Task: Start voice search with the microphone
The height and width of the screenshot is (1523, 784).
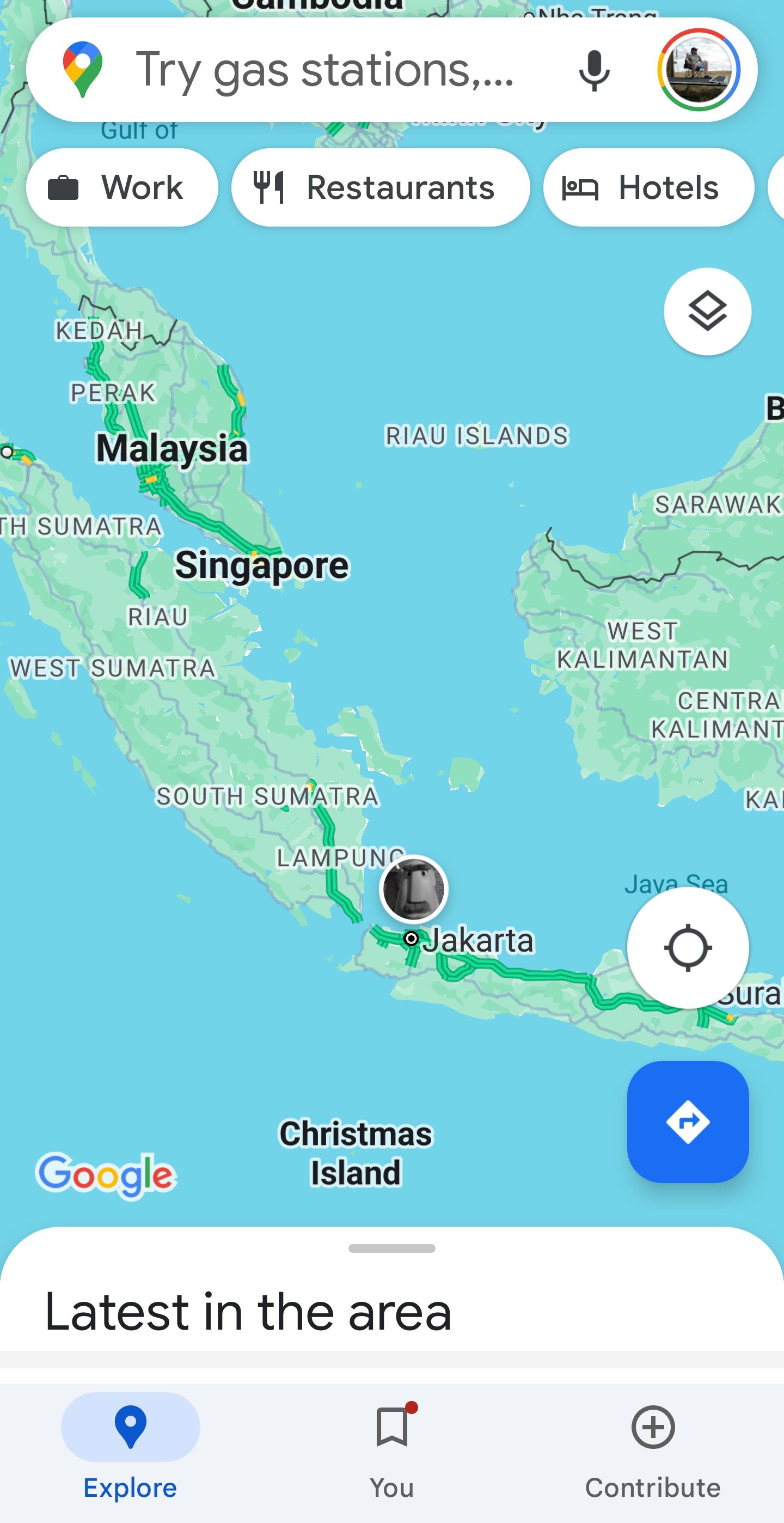Action: click(x=594, y=70)
